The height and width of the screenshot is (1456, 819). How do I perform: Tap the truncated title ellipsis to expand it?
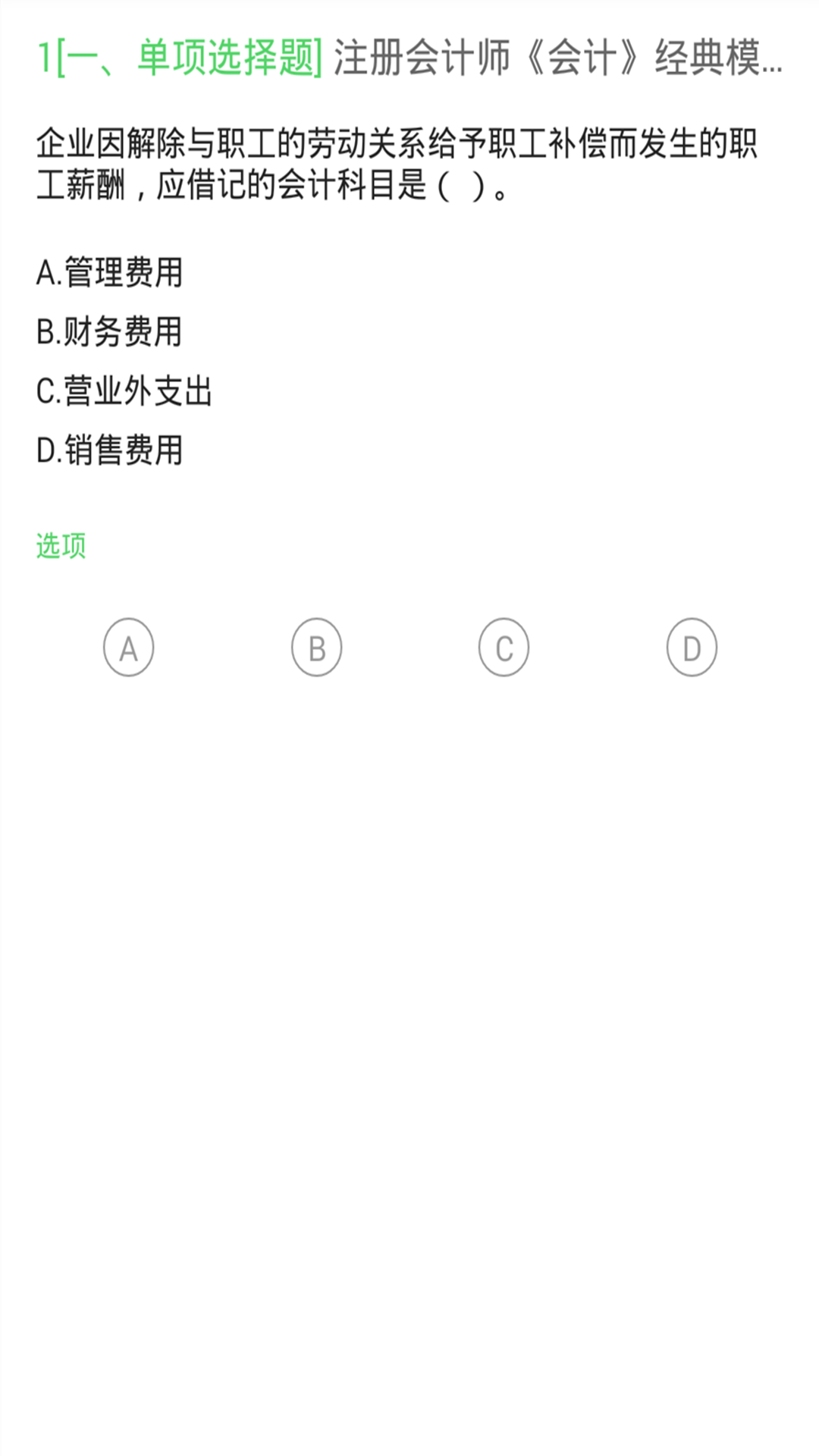[773, 59]
